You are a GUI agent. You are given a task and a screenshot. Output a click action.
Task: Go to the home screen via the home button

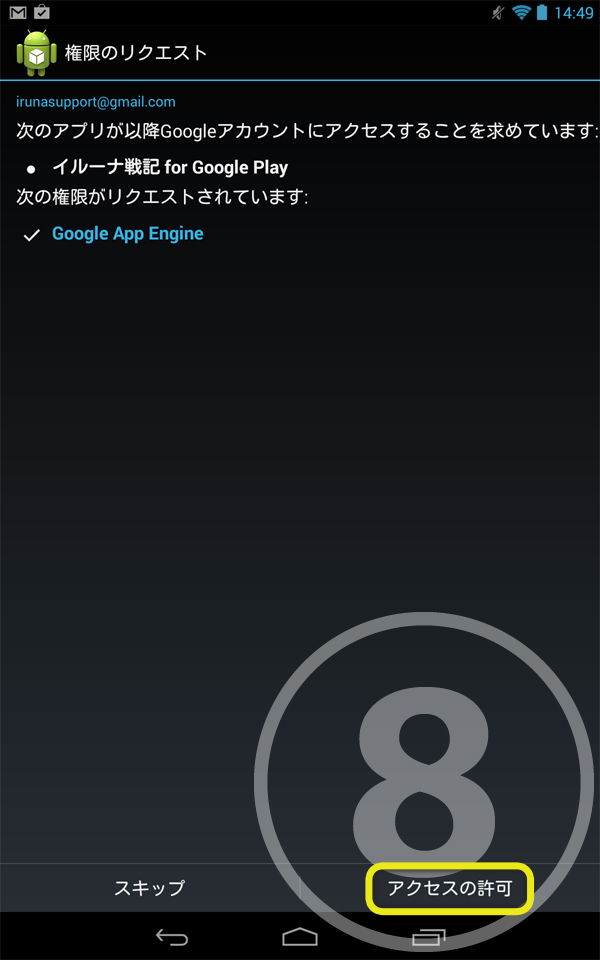[300, 937]
